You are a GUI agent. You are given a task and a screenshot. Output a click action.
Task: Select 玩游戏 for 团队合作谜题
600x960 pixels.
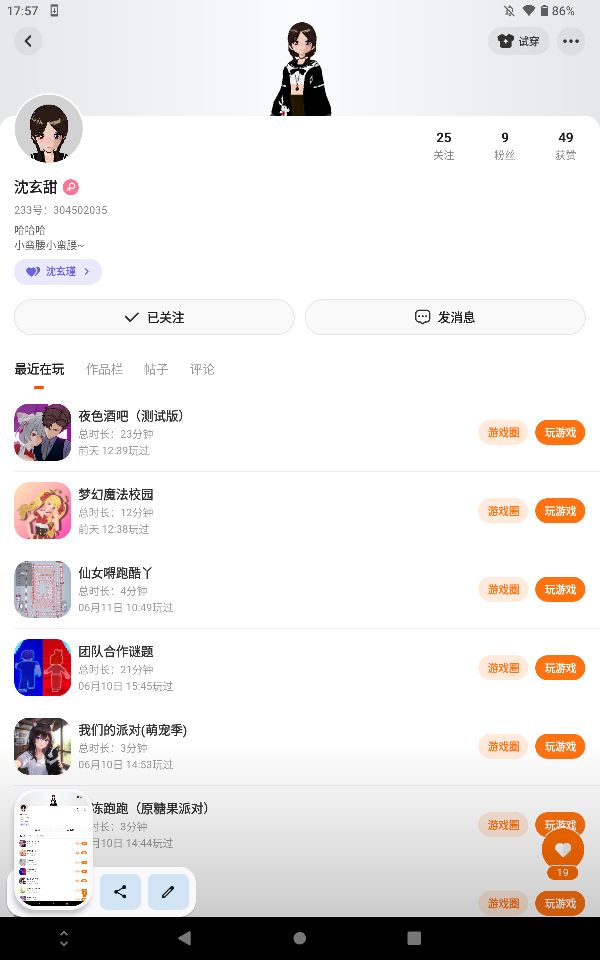(x=560, y=667)
